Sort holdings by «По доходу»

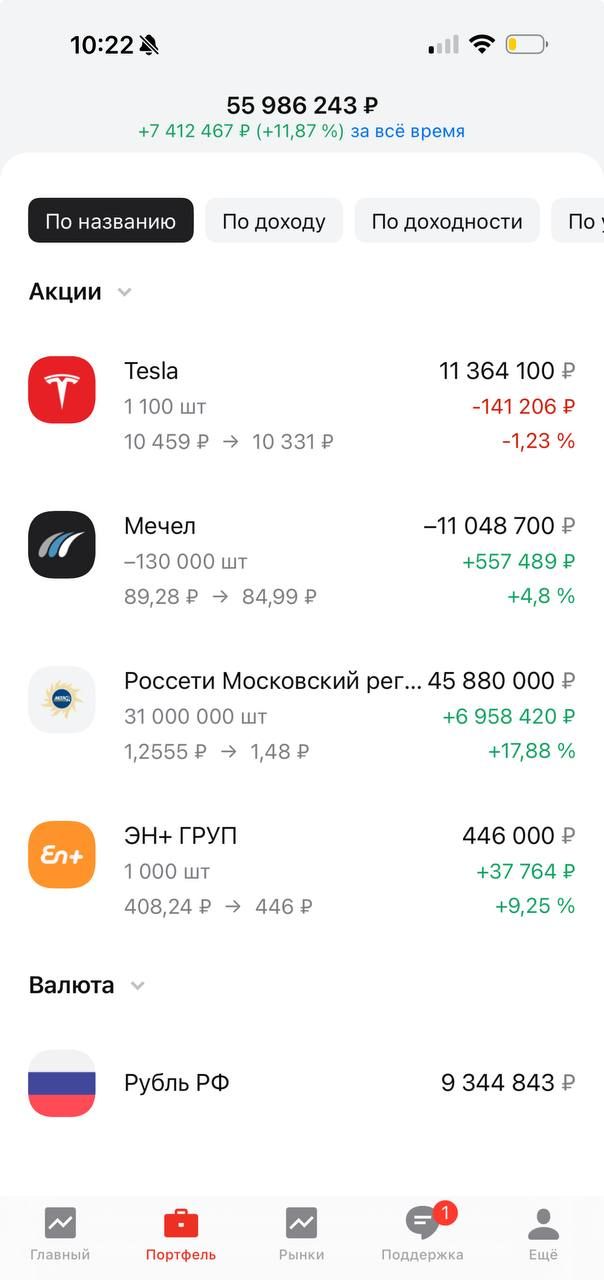click(x=274, y=221)
